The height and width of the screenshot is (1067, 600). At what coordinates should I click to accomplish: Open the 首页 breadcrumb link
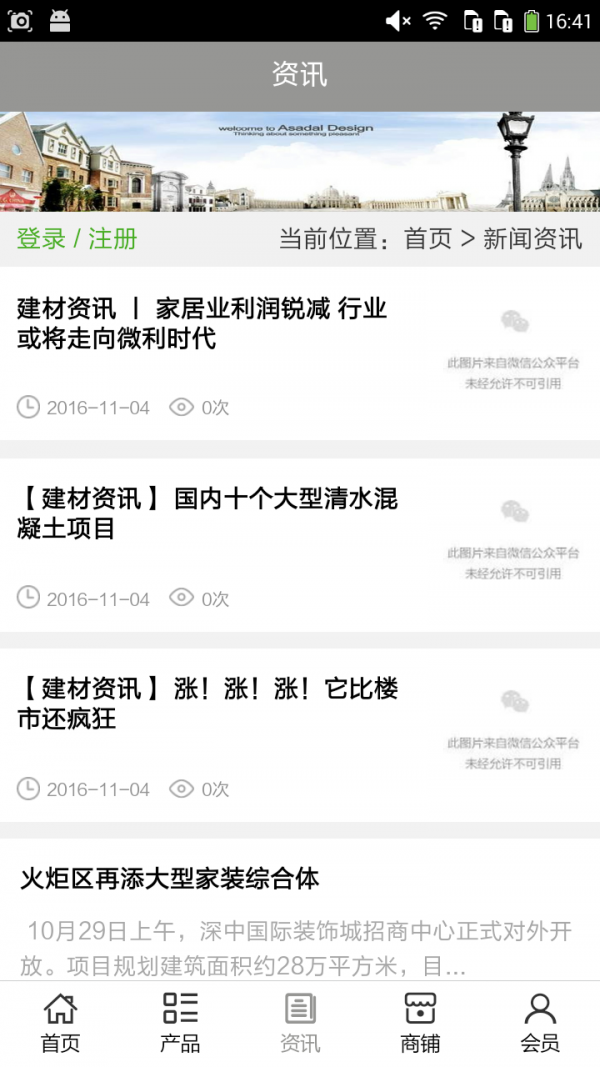coord(428,239)
